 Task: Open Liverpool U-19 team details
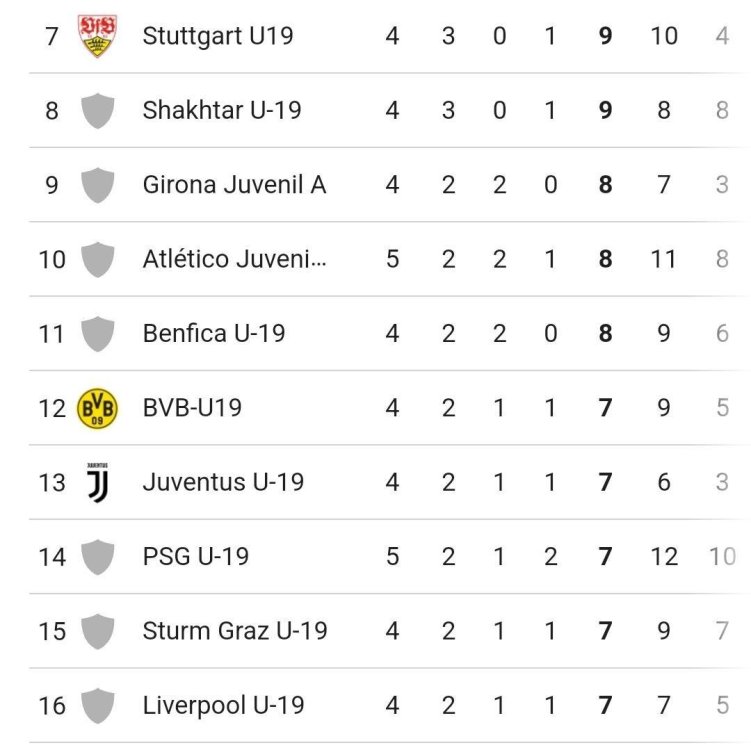[223, 705]
